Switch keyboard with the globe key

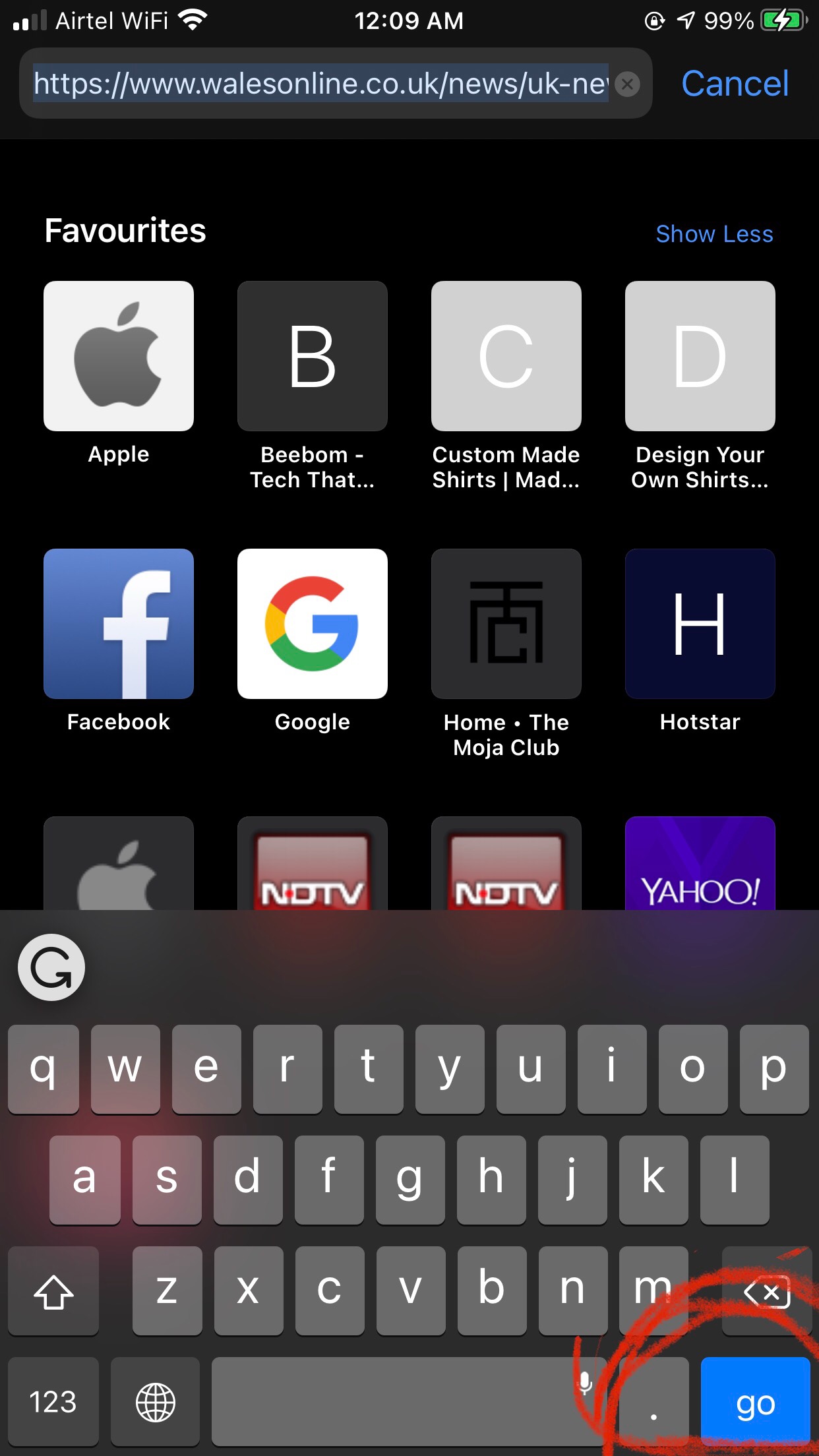click(x=156, y=1401)
